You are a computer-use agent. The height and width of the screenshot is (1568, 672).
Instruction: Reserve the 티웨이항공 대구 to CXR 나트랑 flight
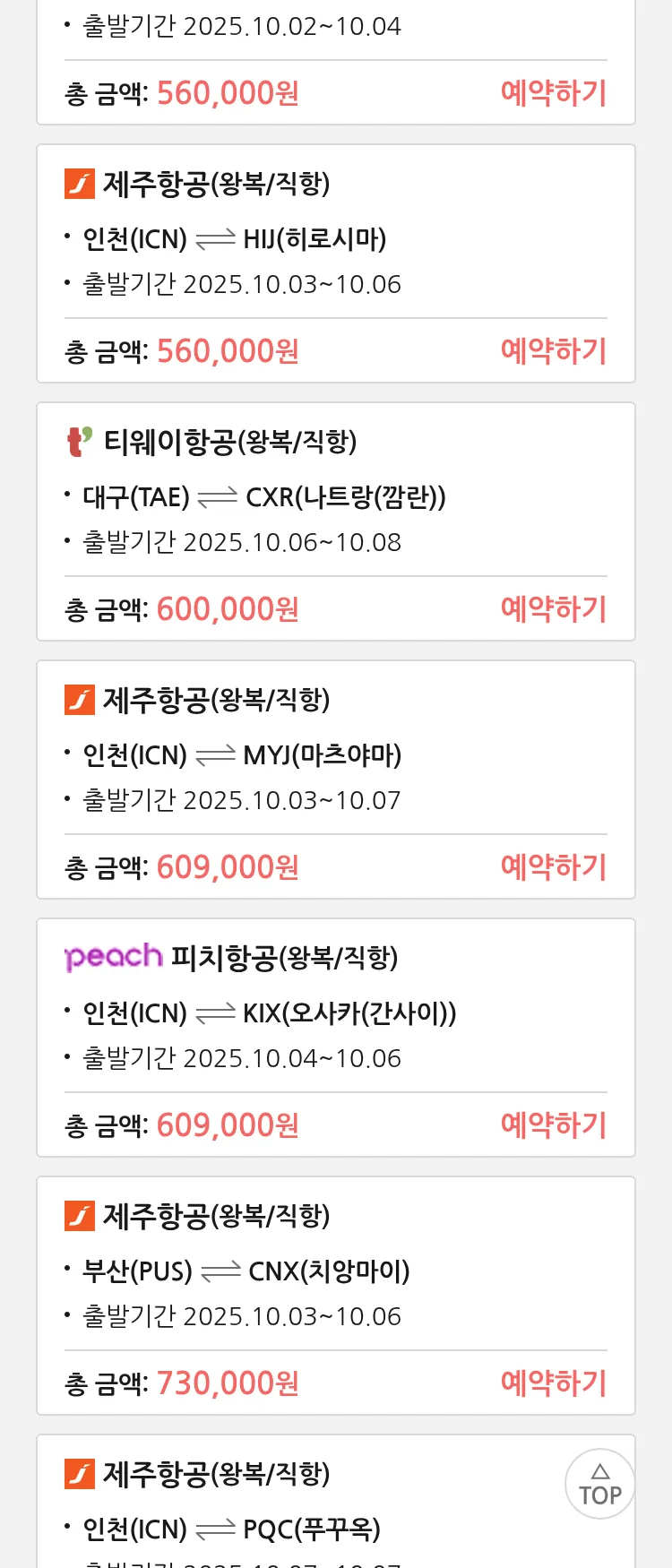(x=553, y=609)
